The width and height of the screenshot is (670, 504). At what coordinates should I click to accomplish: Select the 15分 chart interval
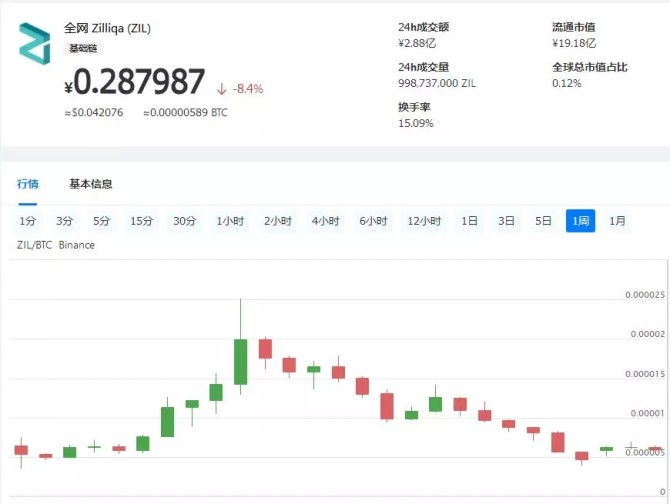point(141,221)
